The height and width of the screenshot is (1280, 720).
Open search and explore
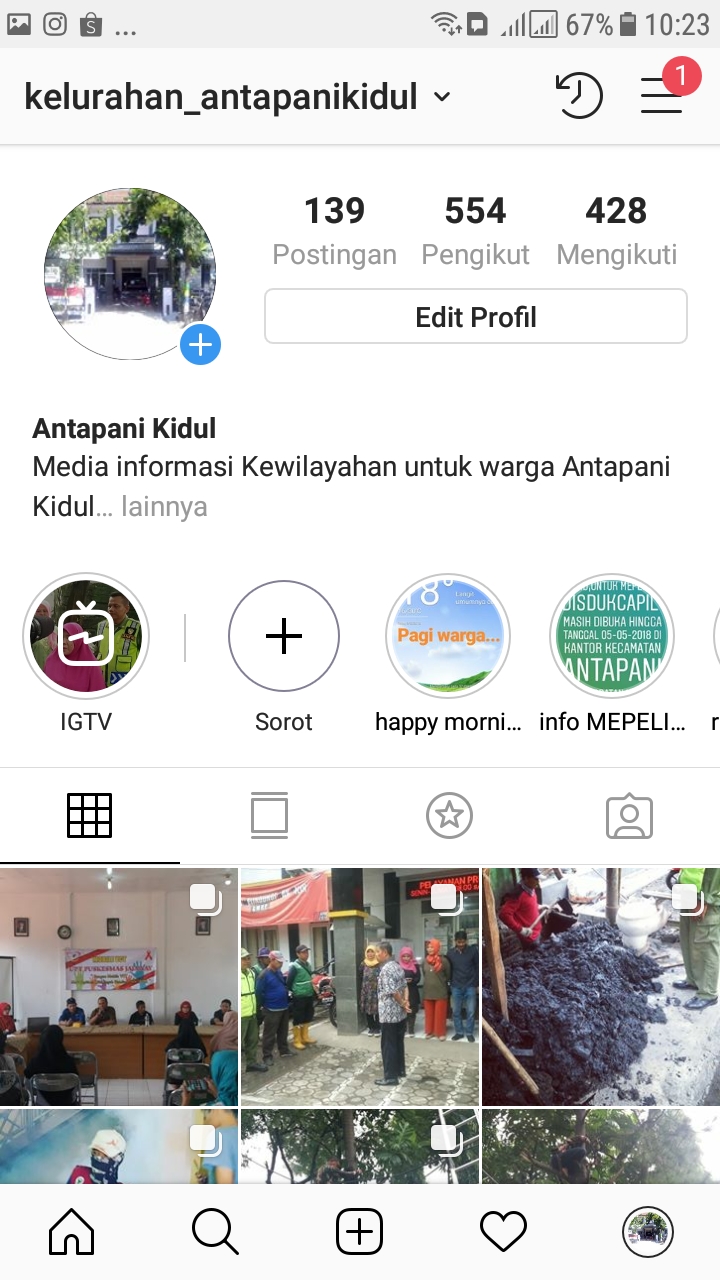pyautogui.click(x=215, y=1231)
